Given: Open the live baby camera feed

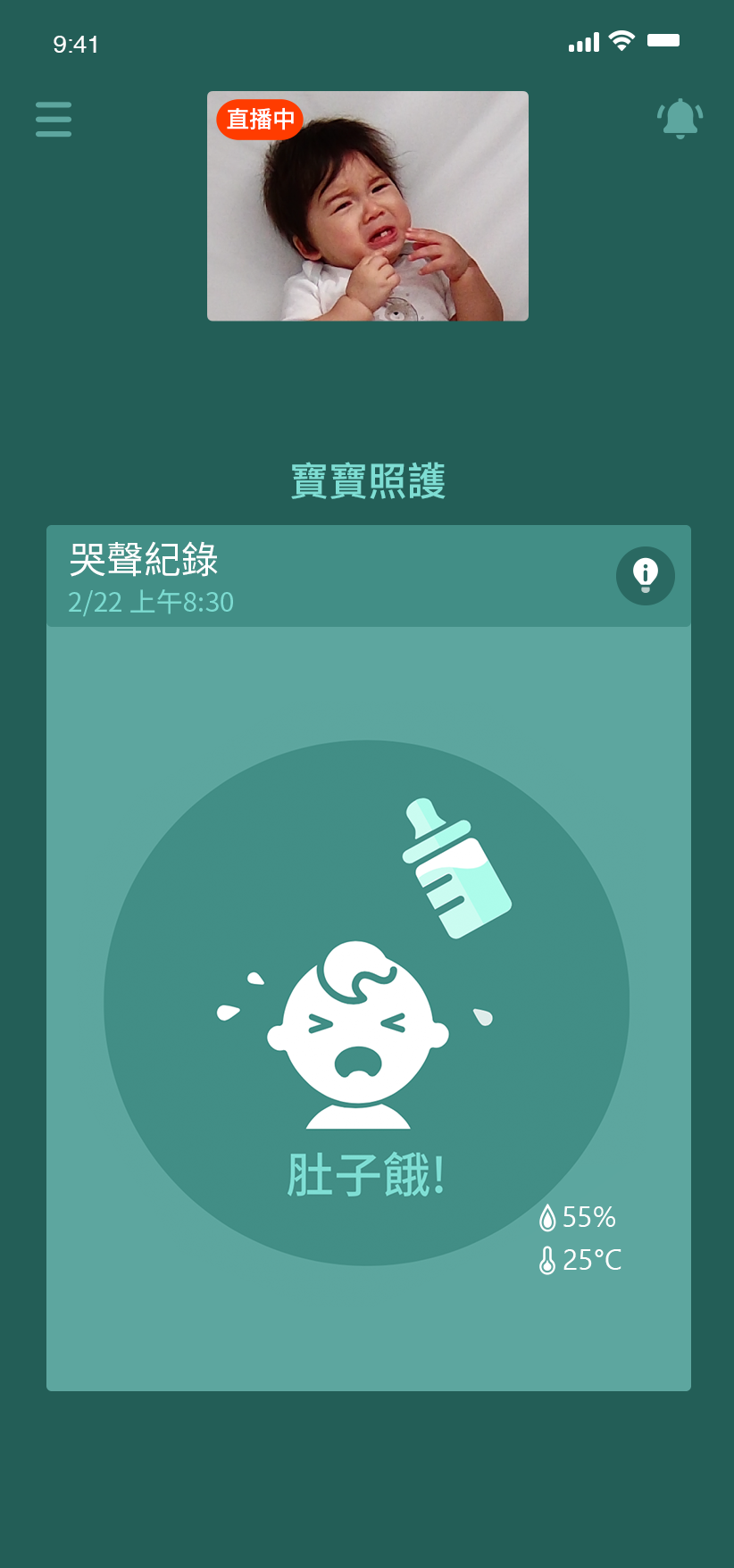Looking at the screenshot, I should (x=368, y=206).
